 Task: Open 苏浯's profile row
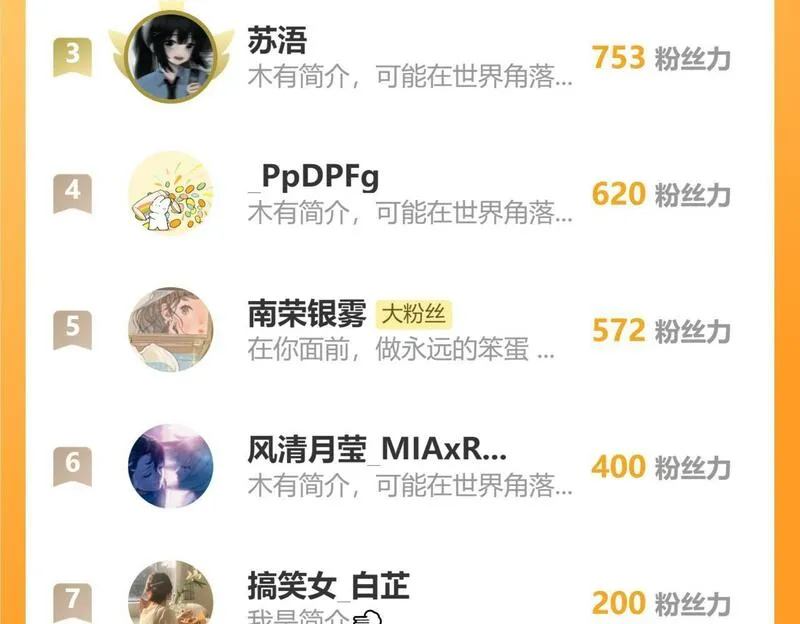tap(399, 57)
